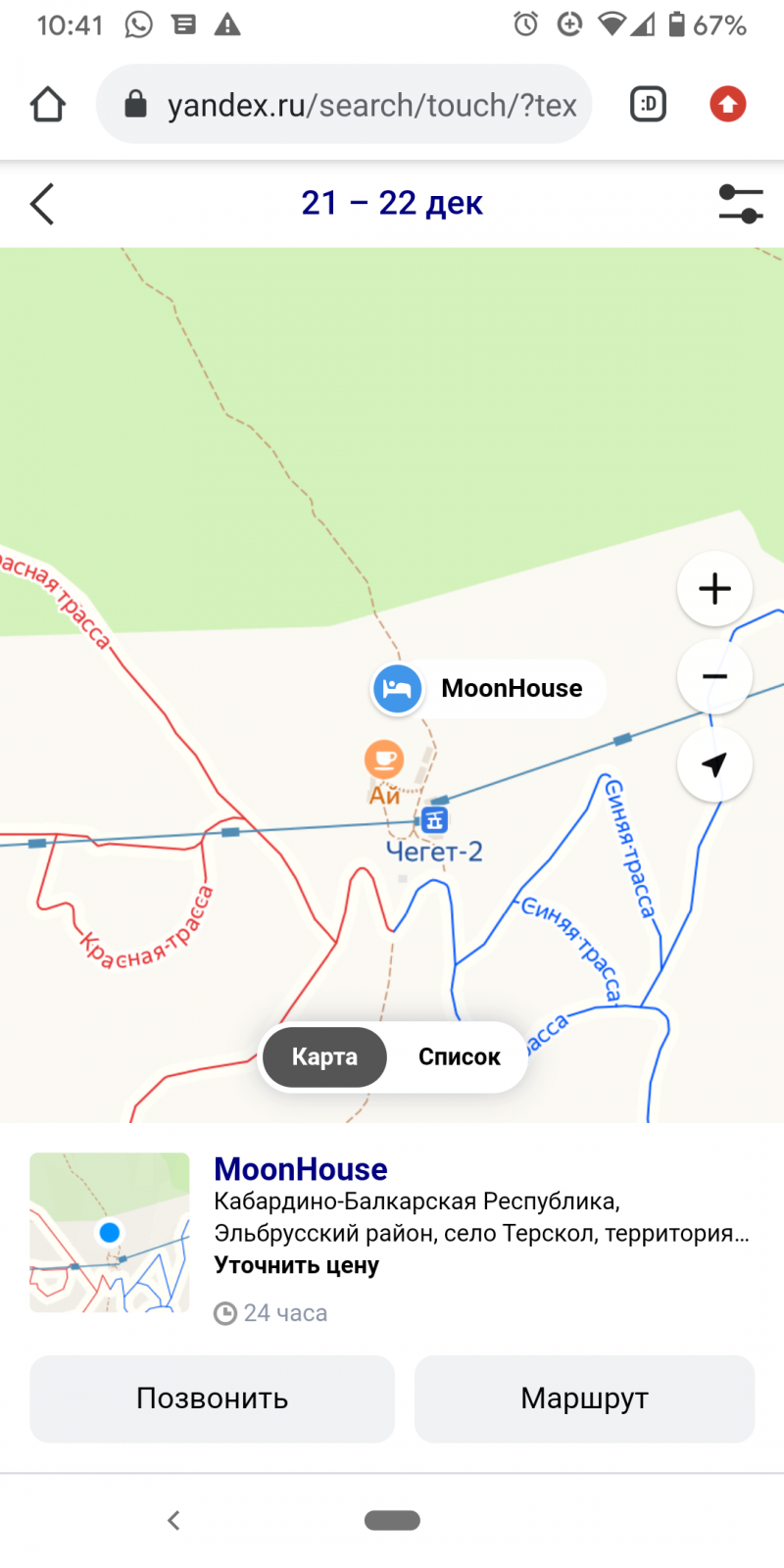Build a route with Маршрут

(584, 1398)
